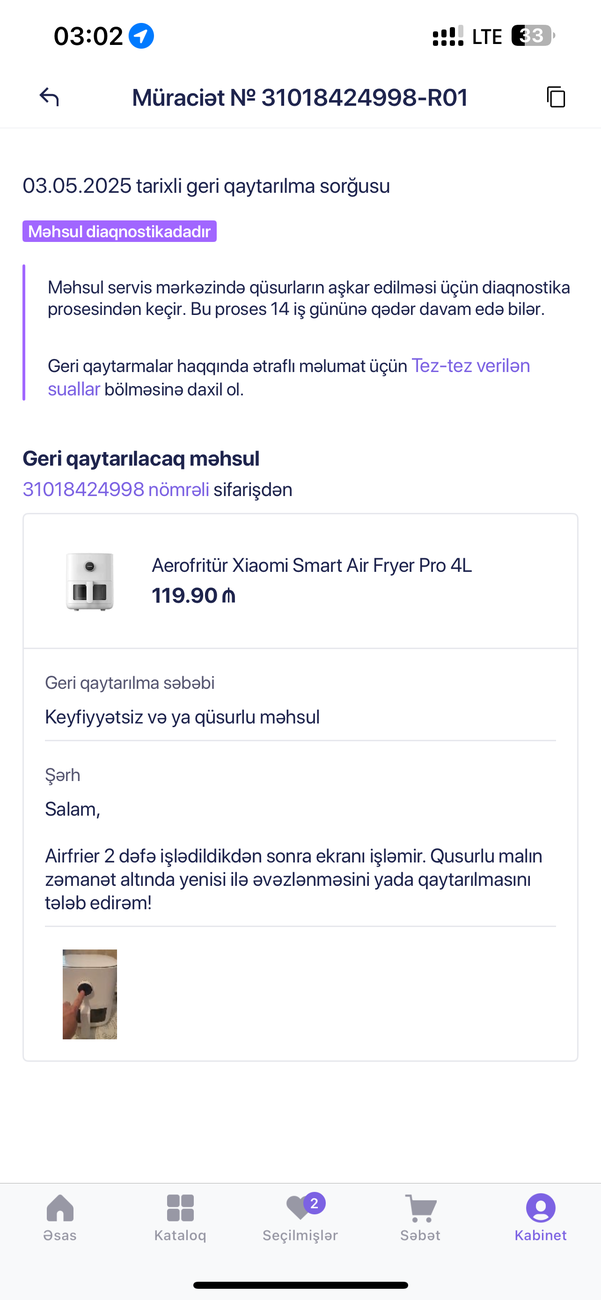Go to the Seçilmişlər tab

click(x=300, y=1218)
